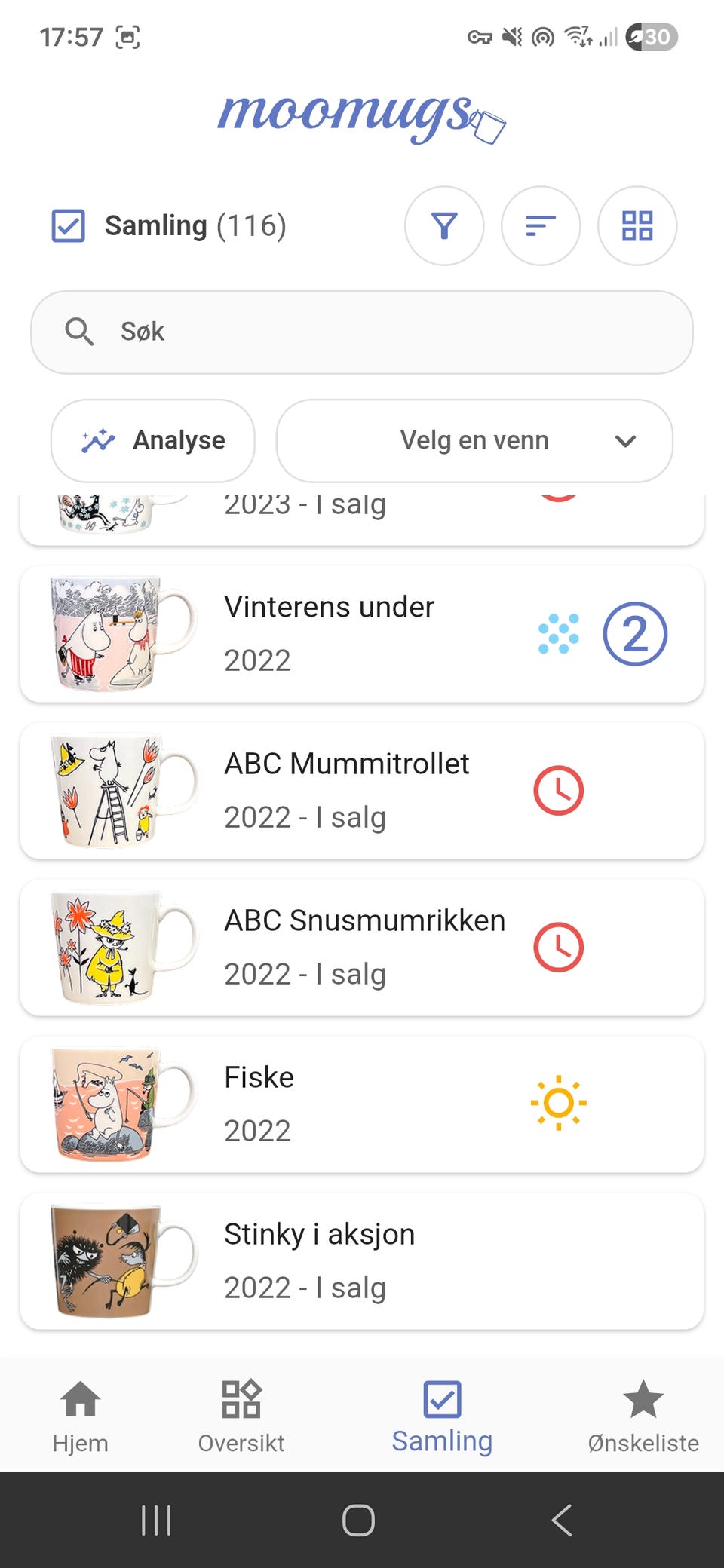Expand the Velg en venn dropdown
The height and width of the screenshot is (1568, 724).
point(474,440)
